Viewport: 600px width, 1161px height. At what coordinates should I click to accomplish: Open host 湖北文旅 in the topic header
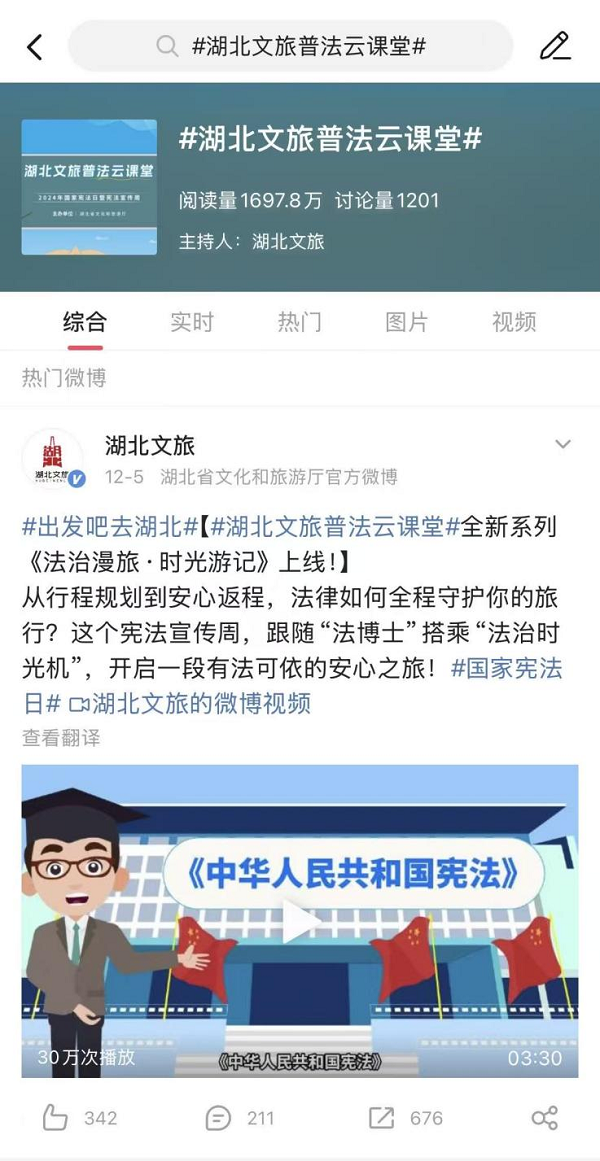pos(288,241)
